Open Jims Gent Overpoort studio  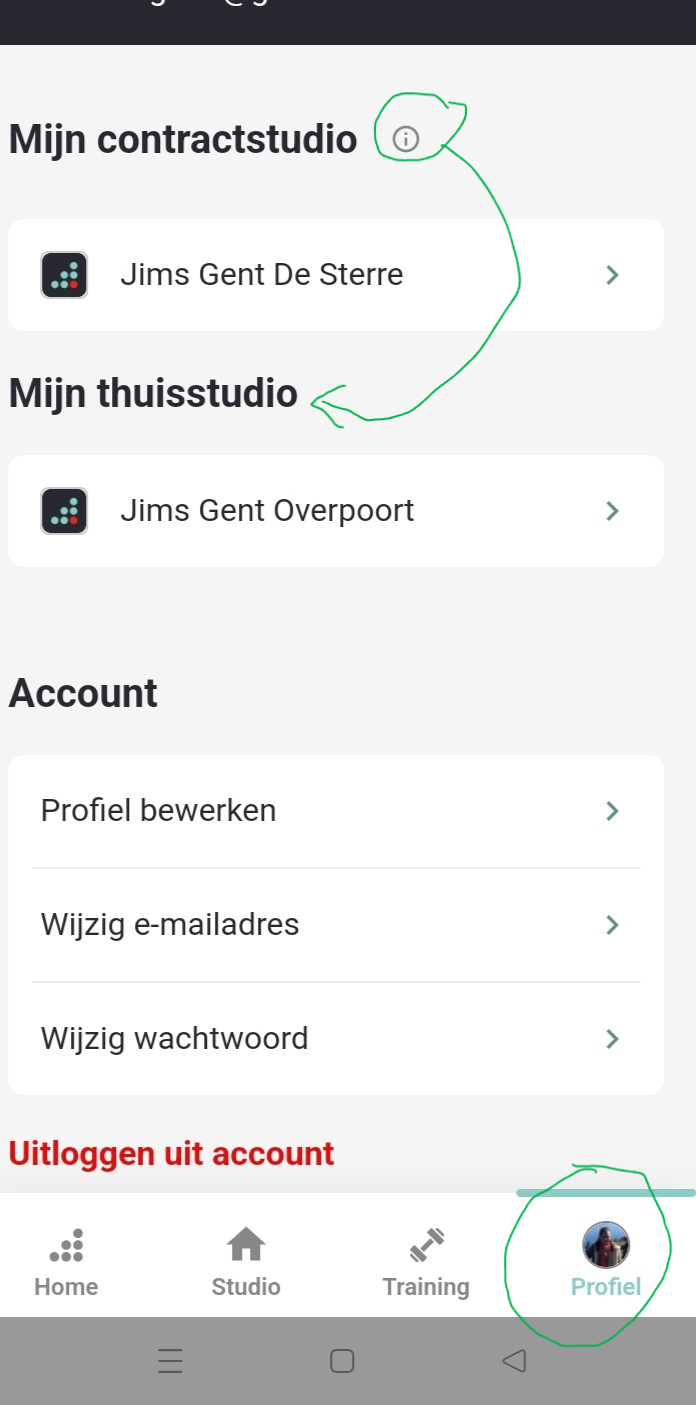click(x=336, y=511)
